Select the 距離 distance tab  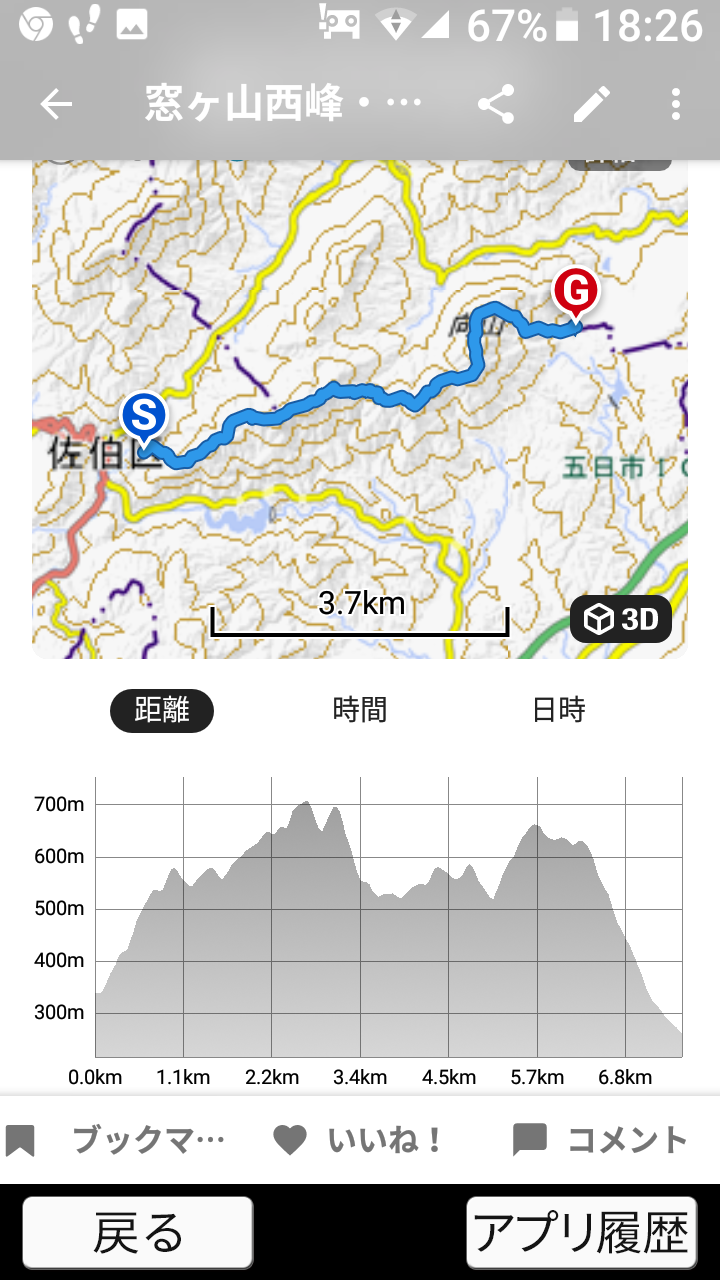(161, 711)
